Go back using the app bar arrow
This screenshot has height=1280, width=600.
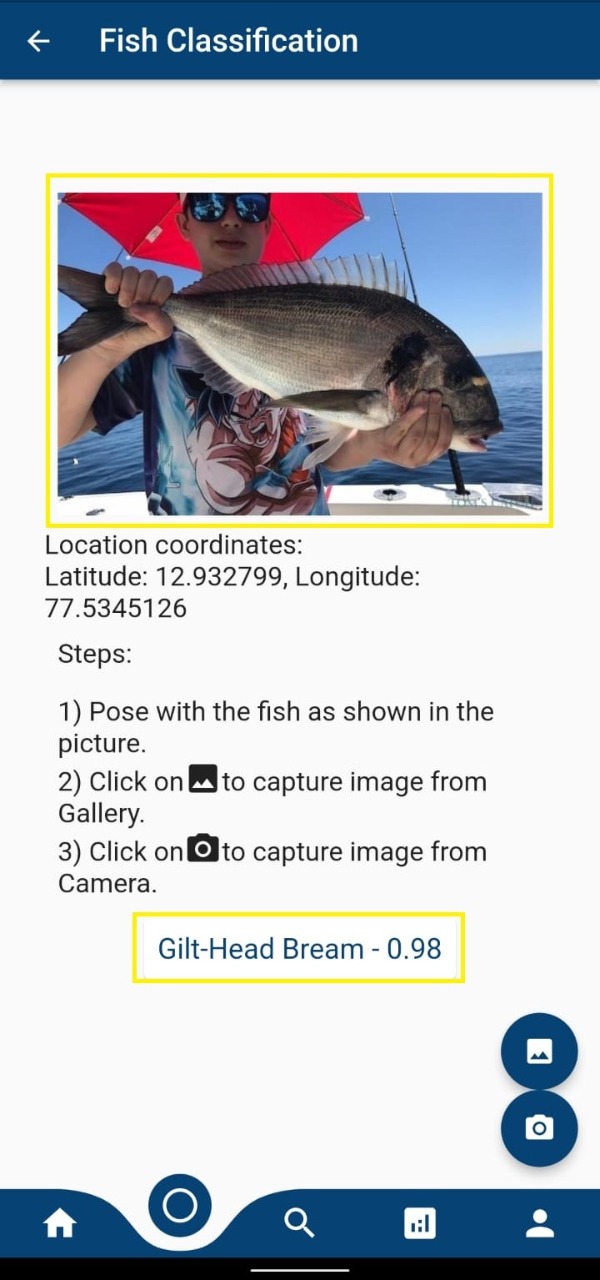(x=38, y=41)
